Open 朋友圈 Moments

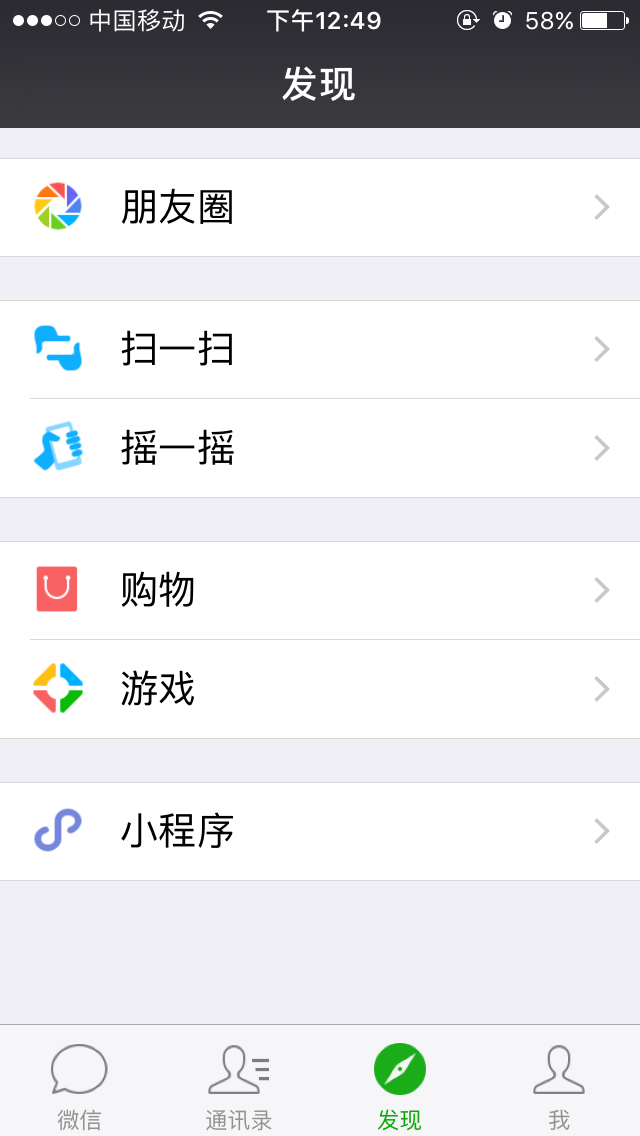point(320,207)
